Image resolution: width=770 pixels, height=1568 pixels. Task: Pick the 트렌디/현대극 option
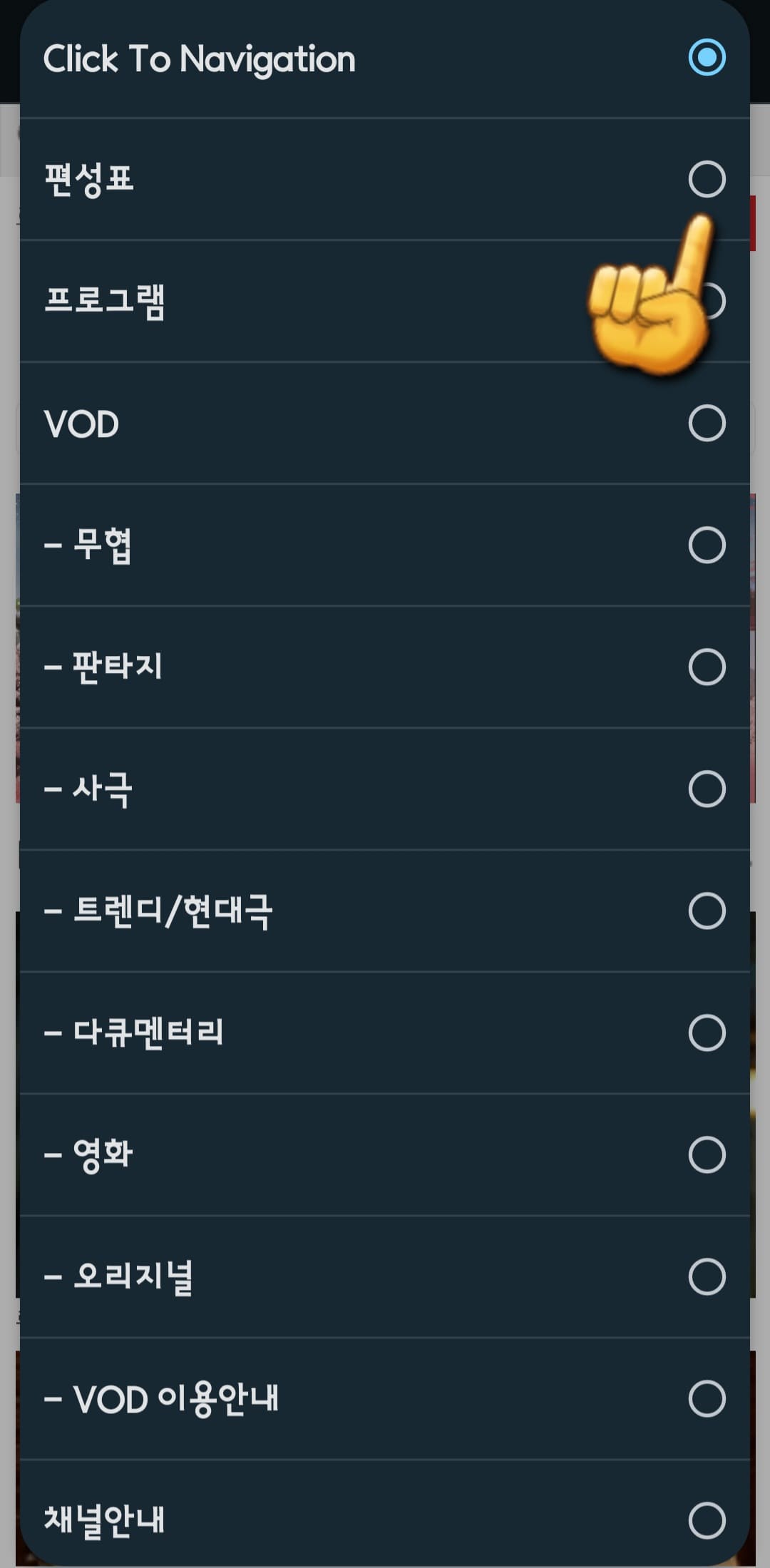pyautogui.click(x=708, y=909)
